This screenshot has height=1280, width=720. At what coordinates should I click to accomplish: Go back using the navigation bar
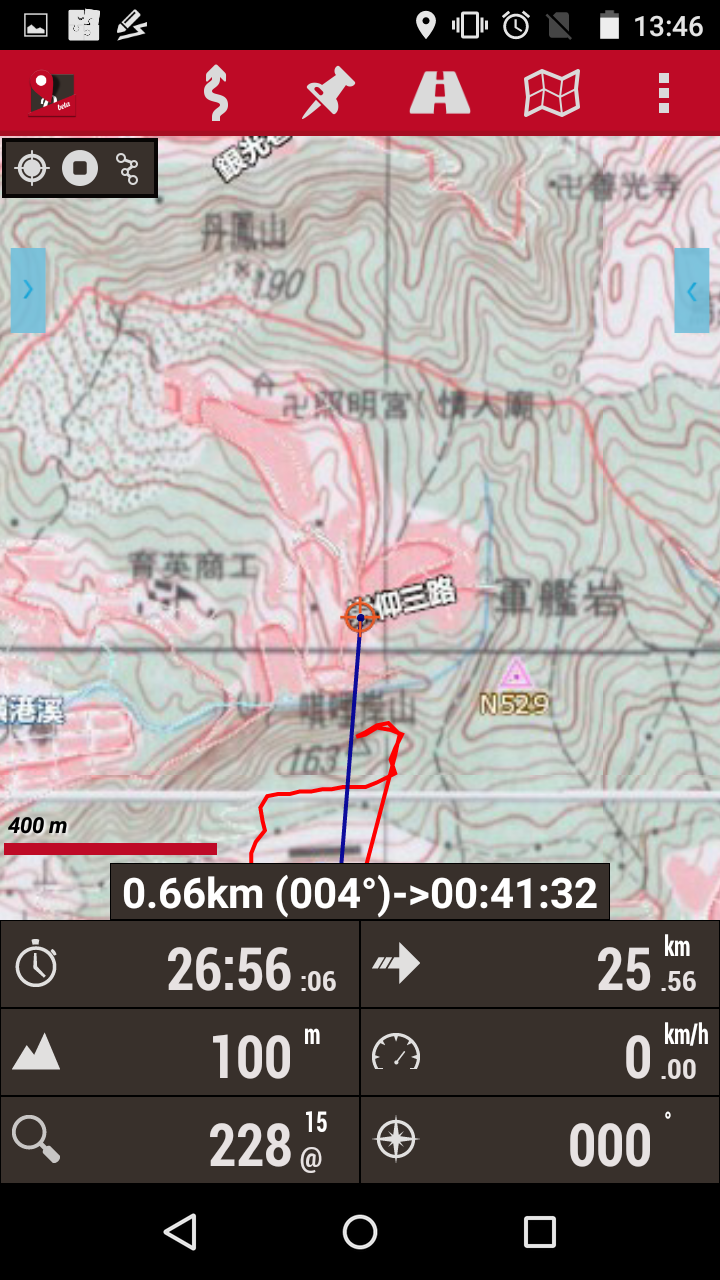(x=180, y=1232)
